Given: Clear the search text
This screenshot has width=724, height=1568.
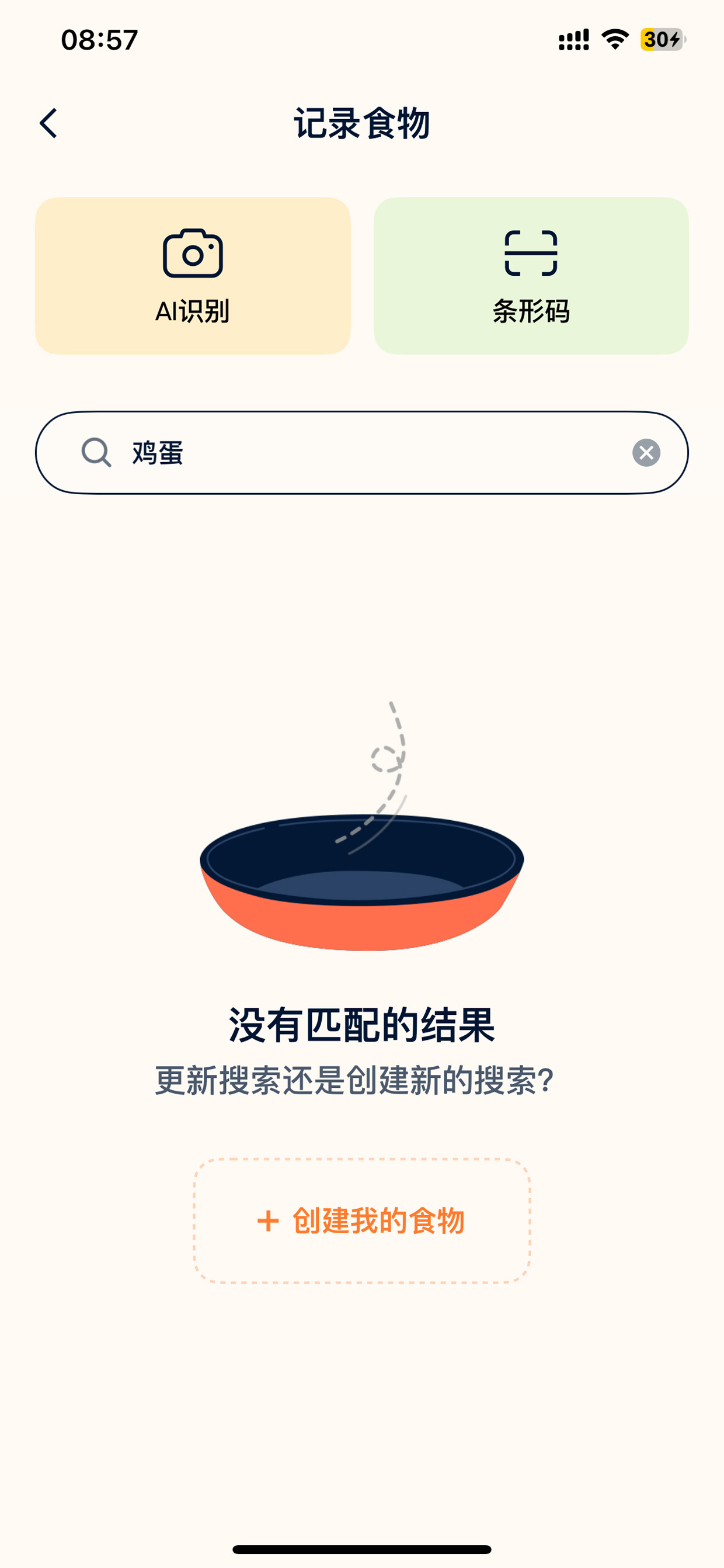Looking at the screenshot, I should click(x=646, y=452).
